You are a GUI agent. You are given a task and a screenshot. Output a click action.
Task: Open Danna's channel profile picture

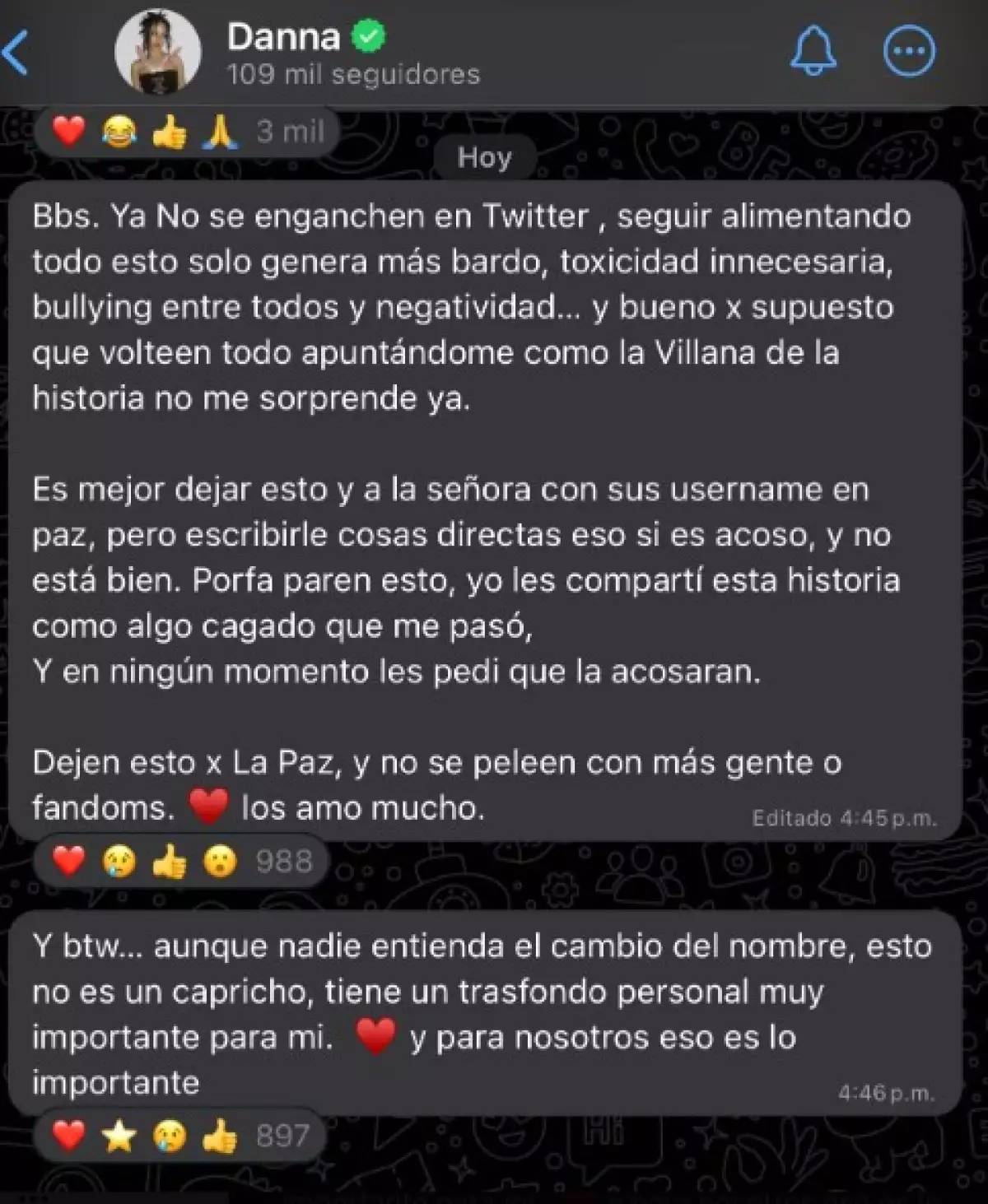(157, 53)
